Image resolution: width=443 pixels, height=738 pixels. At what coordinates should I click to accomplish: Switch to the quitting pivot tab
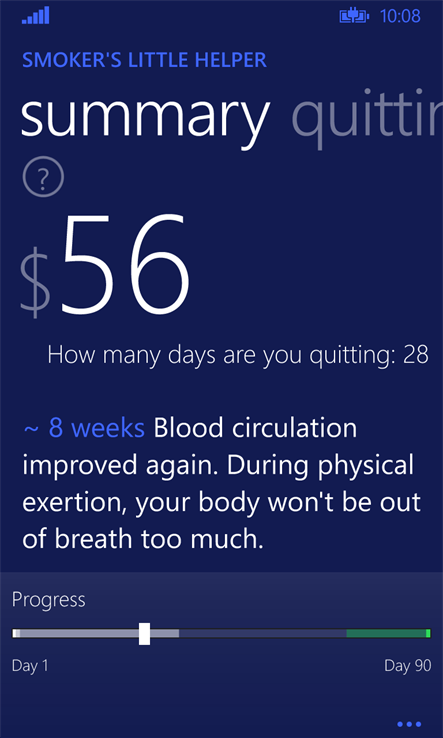(x=367, y=117)
